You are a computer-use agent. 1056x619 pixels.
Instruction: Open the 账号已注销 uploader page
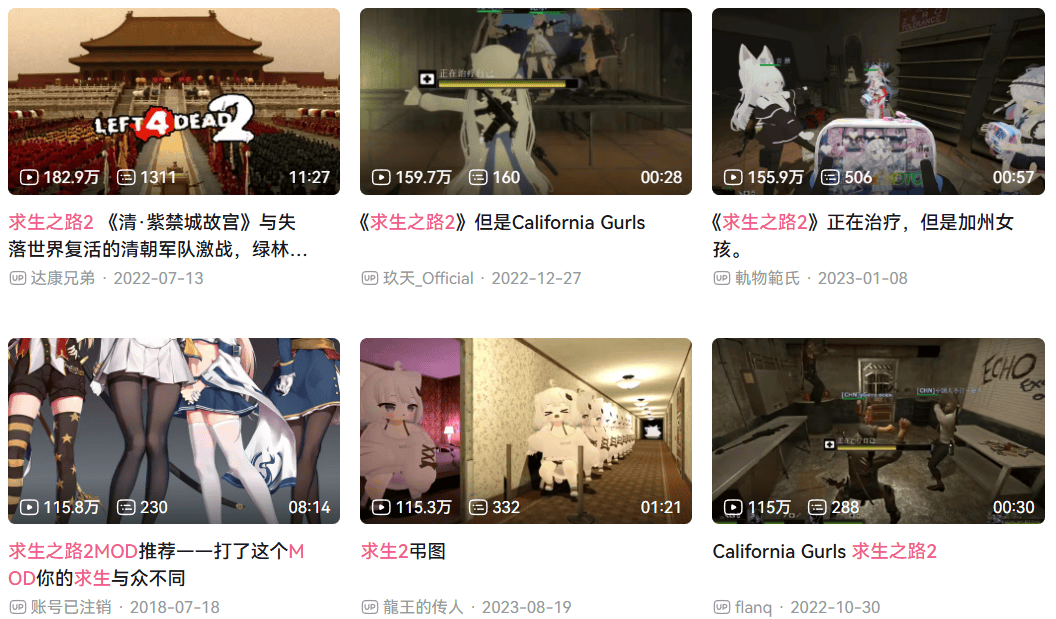coord(70,607)
